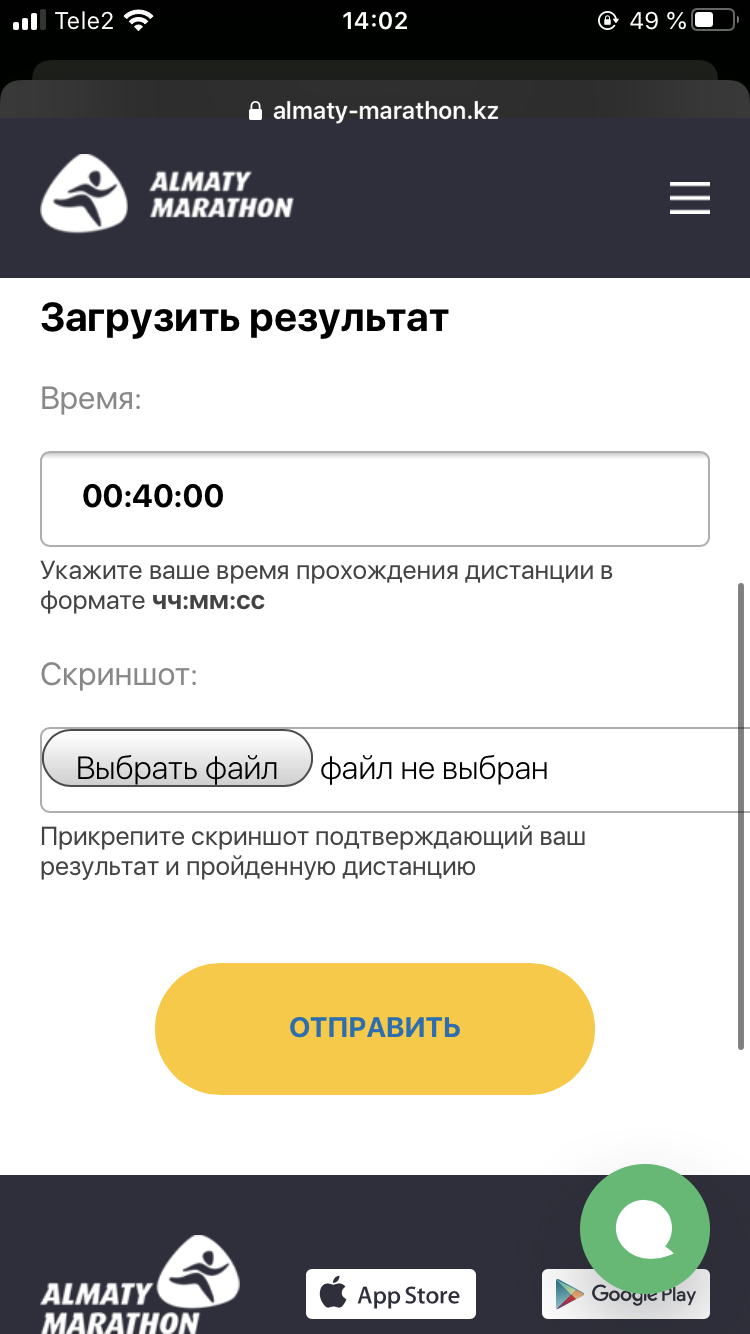Open the green chat bubble
The height and width of the screenshot is (1334, 750).
[645, 1229]
